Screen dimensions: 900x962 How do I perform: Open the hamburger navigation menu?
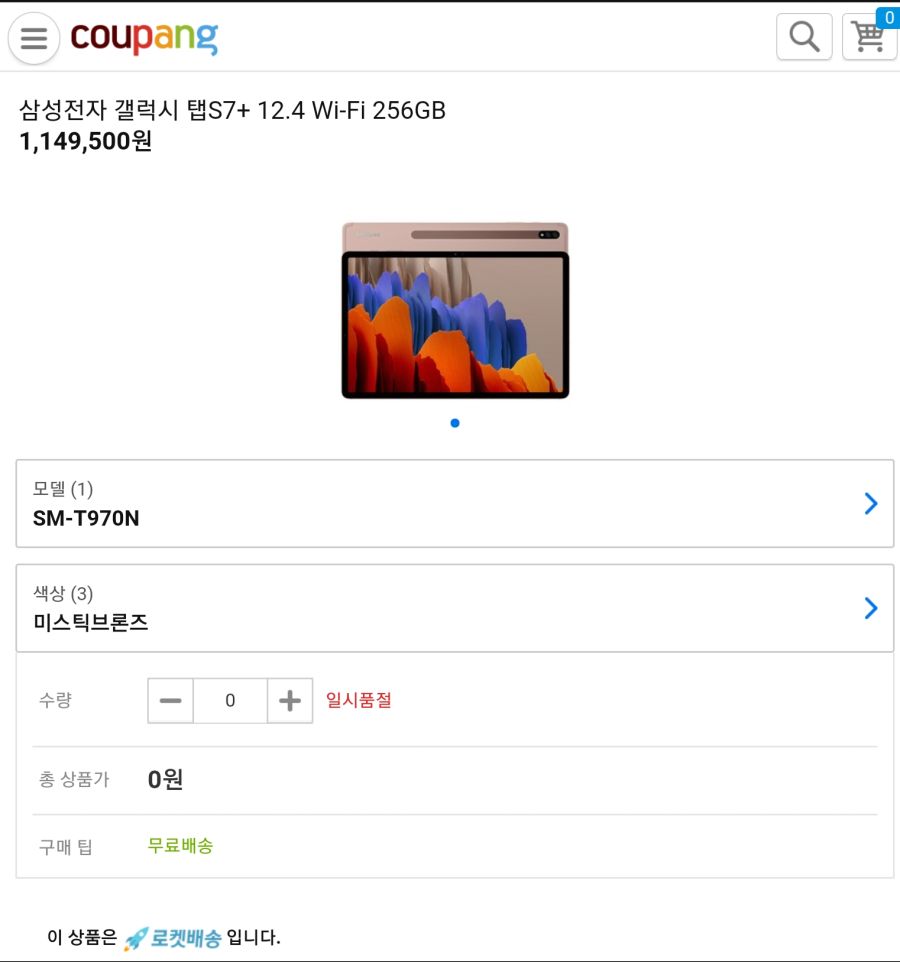pyautogui.click(x=33, y=37)
